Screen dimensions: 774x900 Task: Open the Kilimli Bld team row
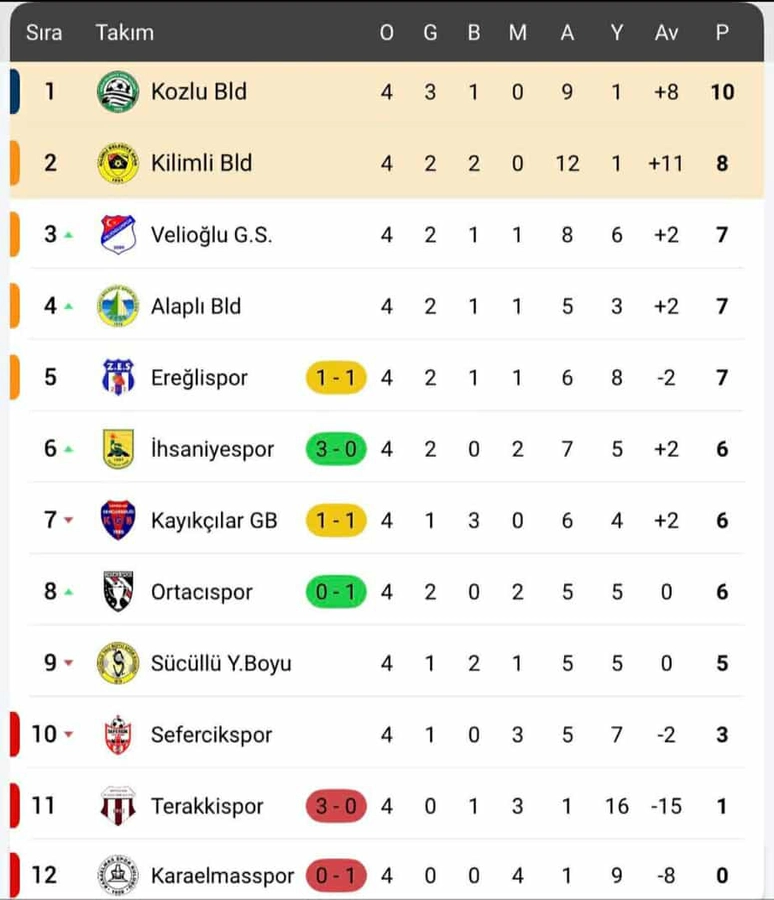tap(201, 163)
